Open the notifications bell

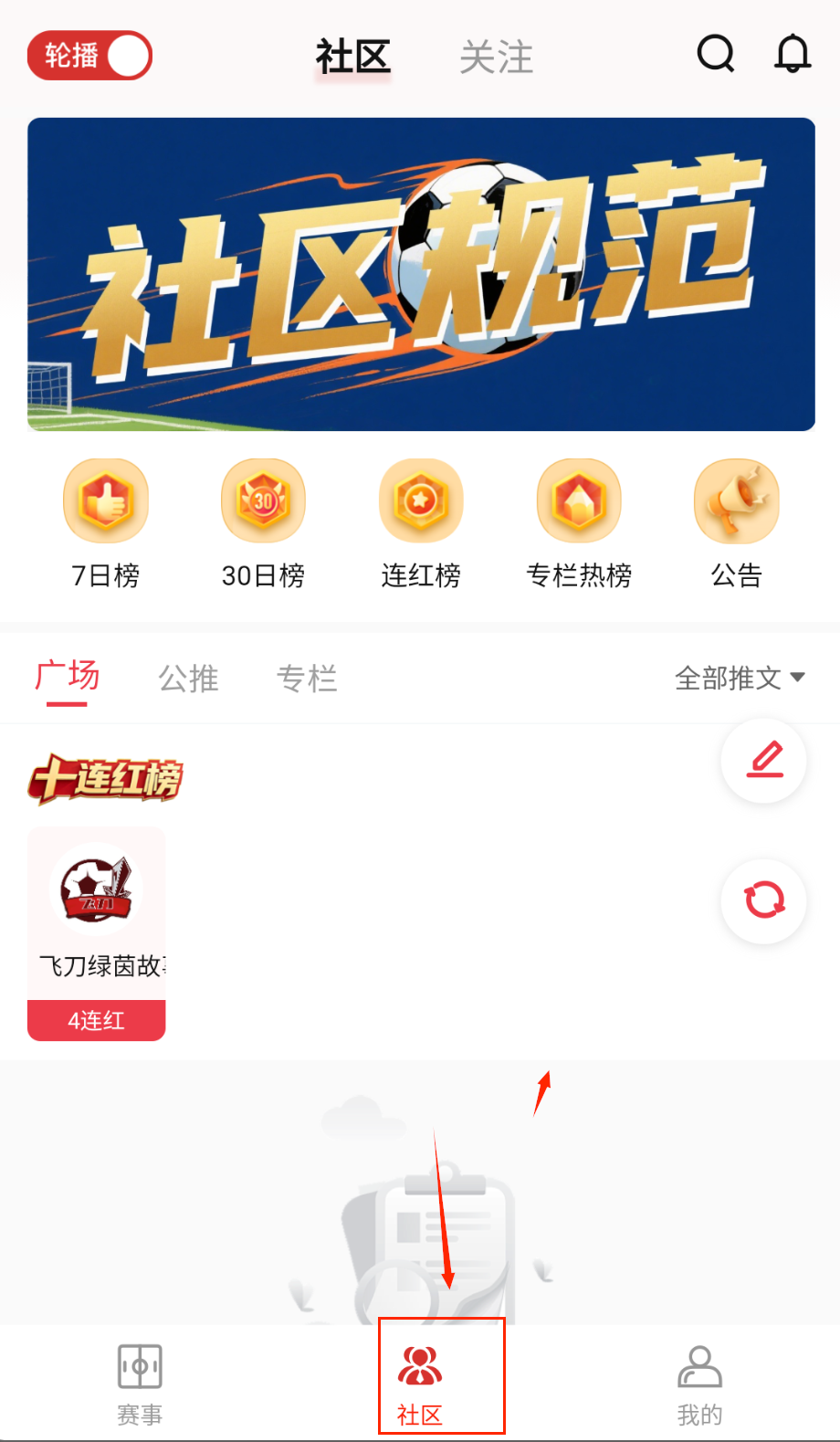coord(793,54)
